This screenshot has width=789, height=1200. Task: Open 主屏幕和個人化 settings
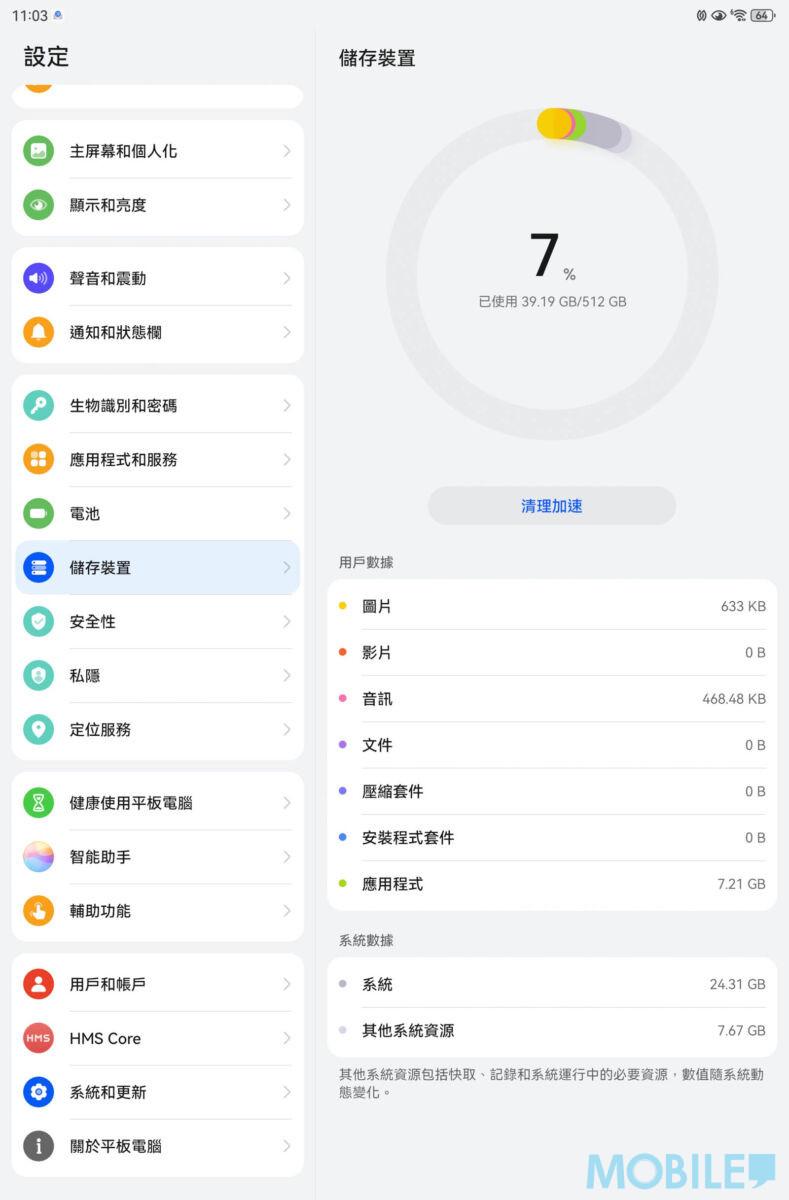158,151
